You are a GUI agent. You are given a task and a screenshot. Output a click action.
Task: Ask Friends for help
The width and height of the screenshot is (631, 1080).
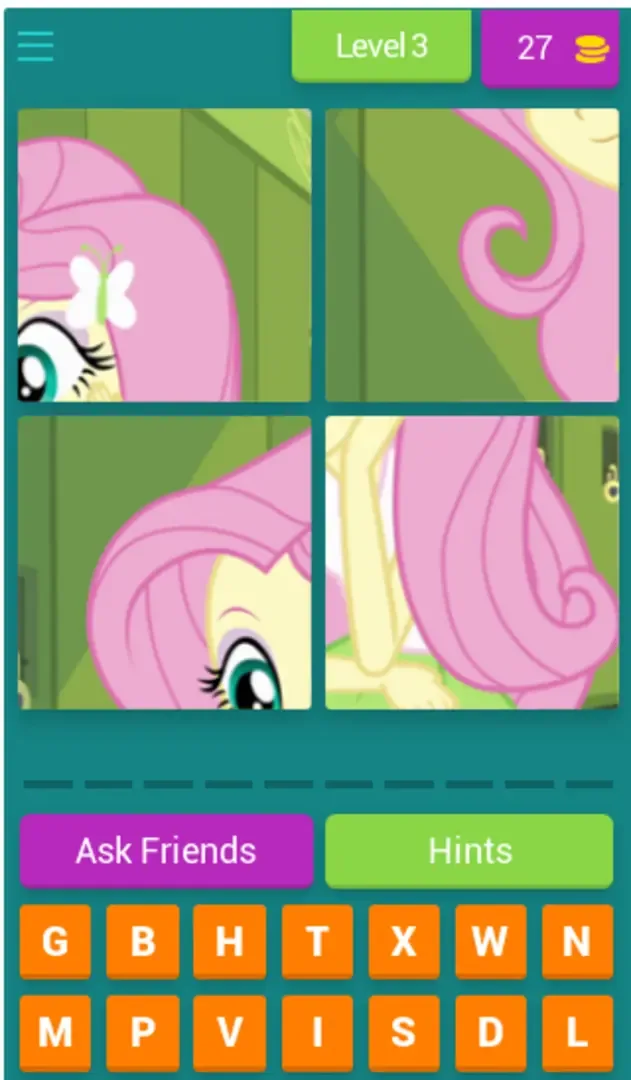click(x=166, y=850)
